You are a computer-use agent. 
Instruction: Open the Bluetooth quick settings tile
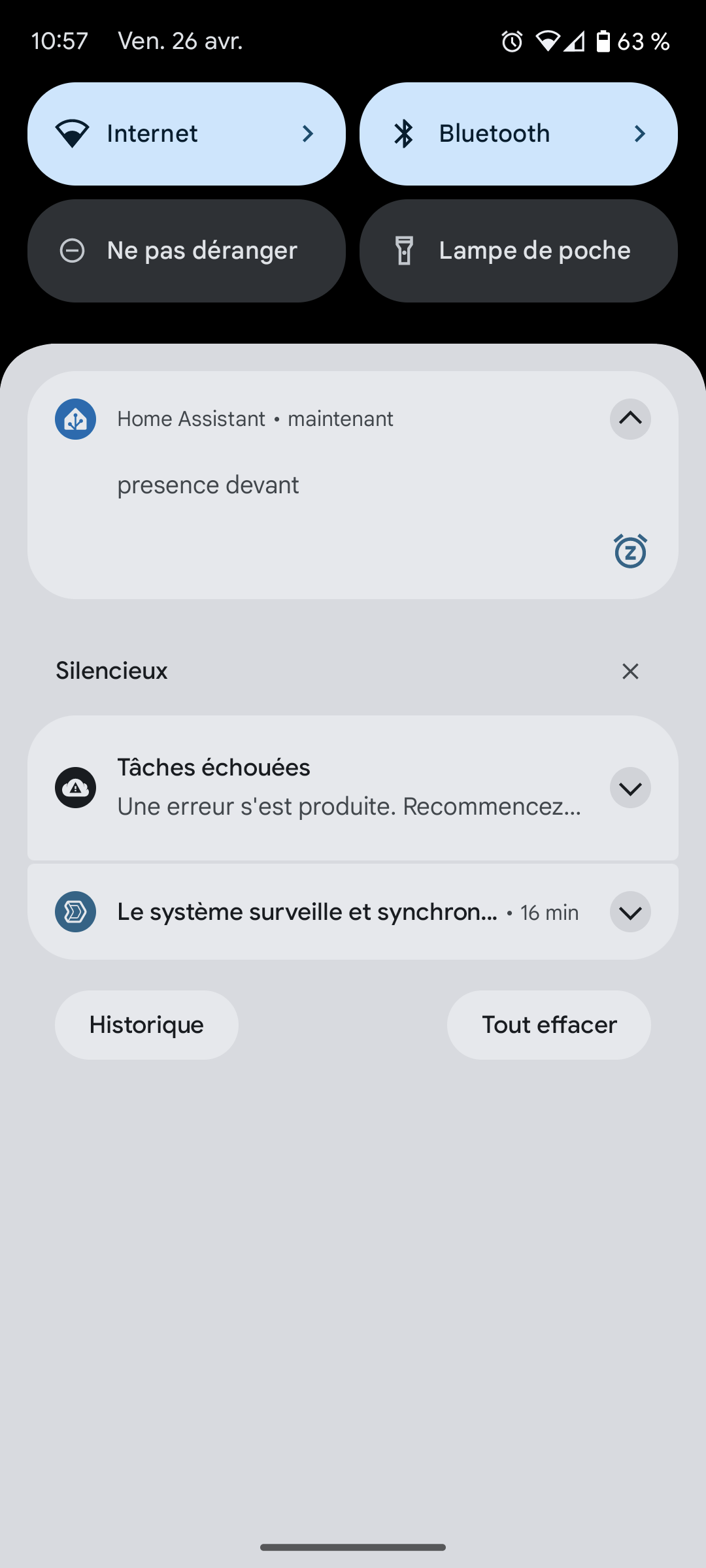point(518,134)
